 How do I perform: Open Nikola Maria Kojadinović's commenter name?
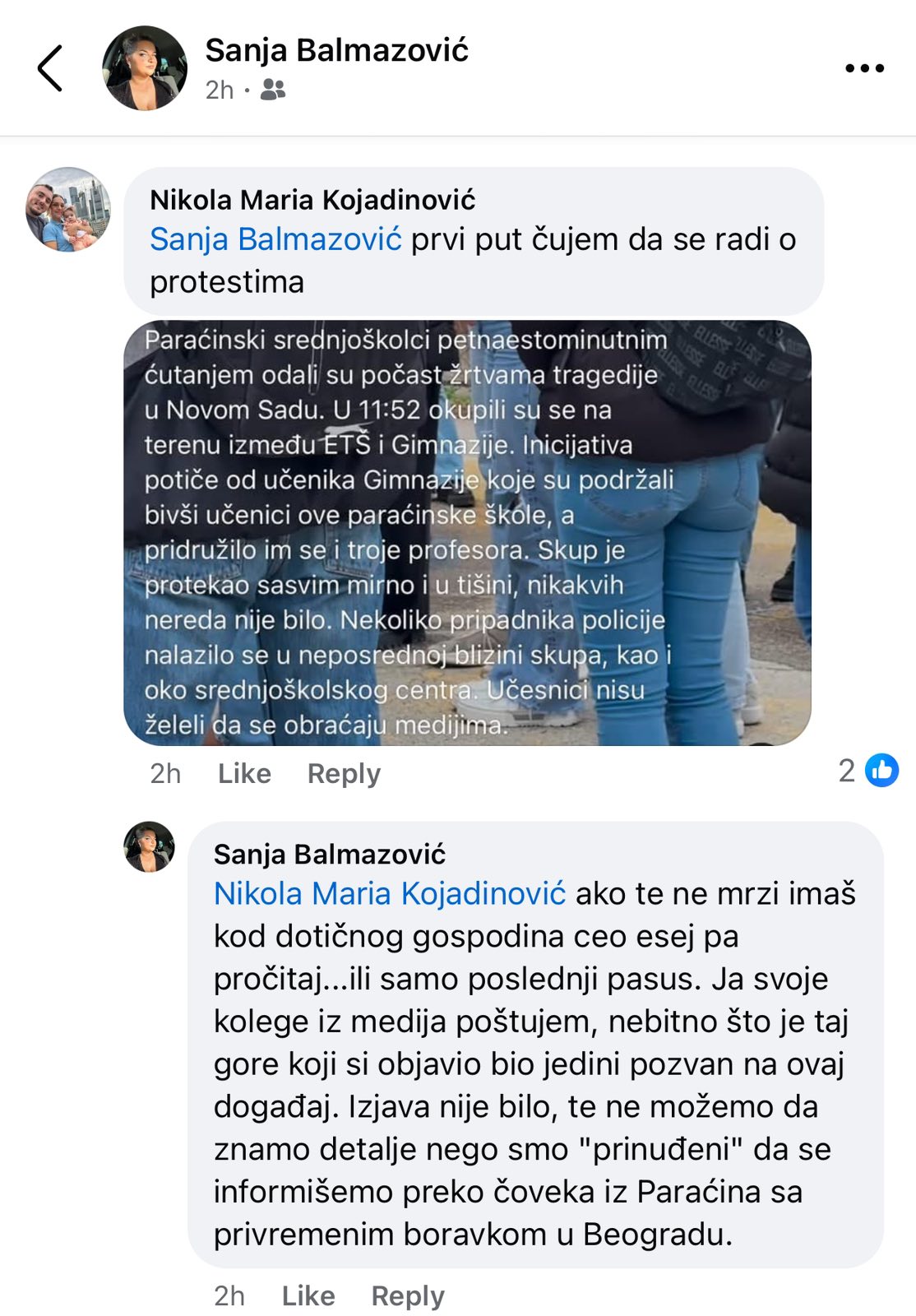pos(312,200)
